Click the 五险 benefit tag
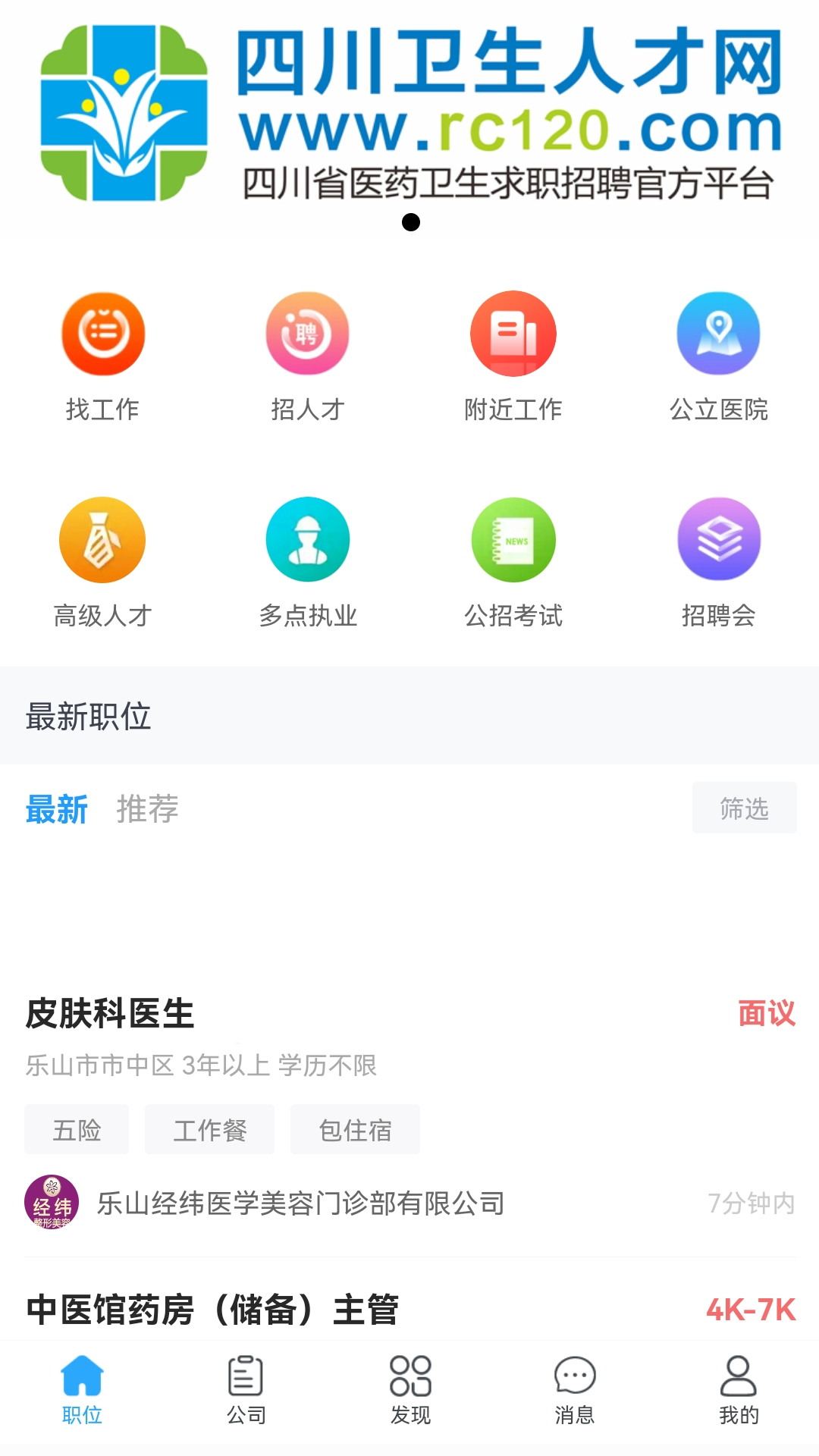This screenshot has height=1456, width=819. 76,1129
